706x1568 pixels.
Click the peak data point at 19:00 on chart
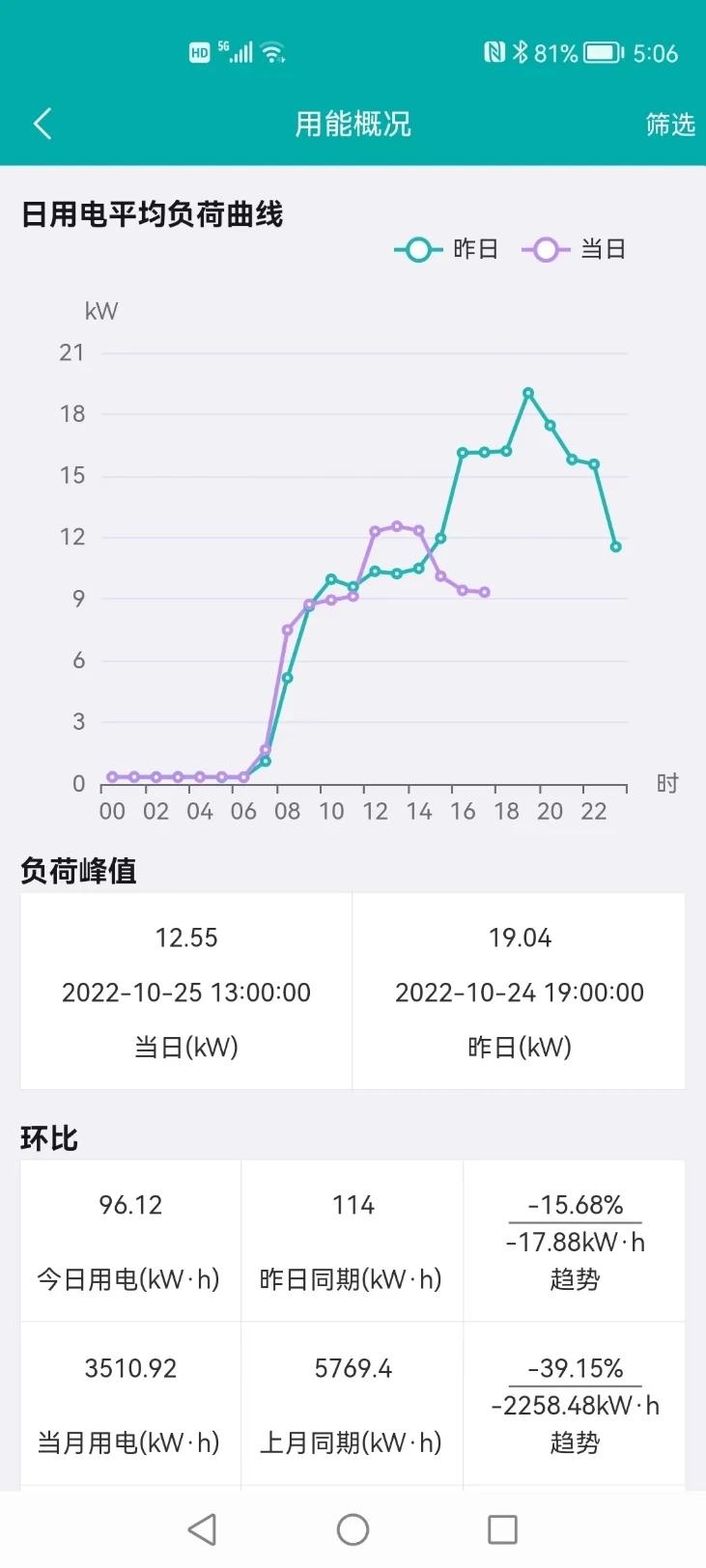pos(527,392)
